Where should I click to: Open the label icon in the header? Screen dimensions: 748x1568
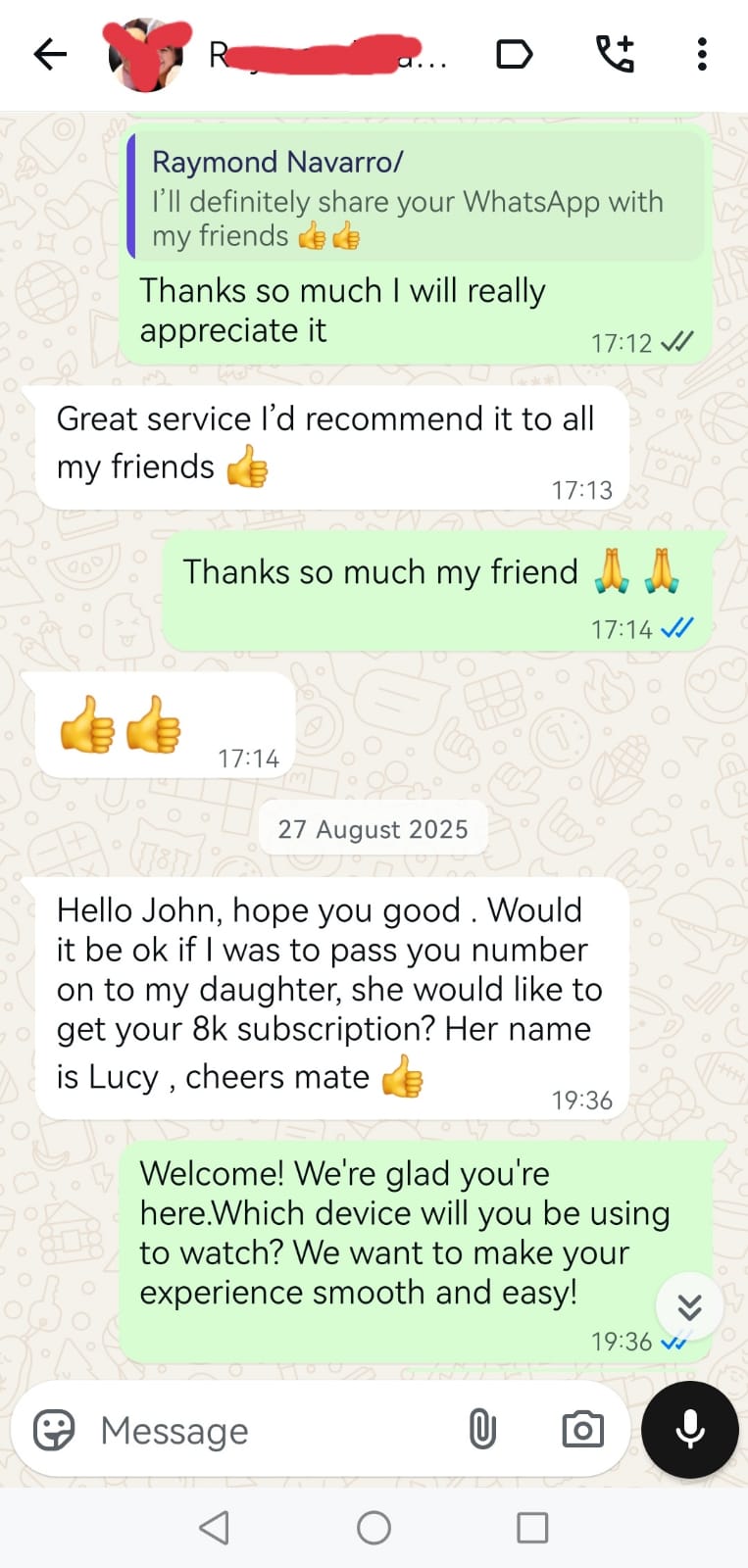point(514,55)
